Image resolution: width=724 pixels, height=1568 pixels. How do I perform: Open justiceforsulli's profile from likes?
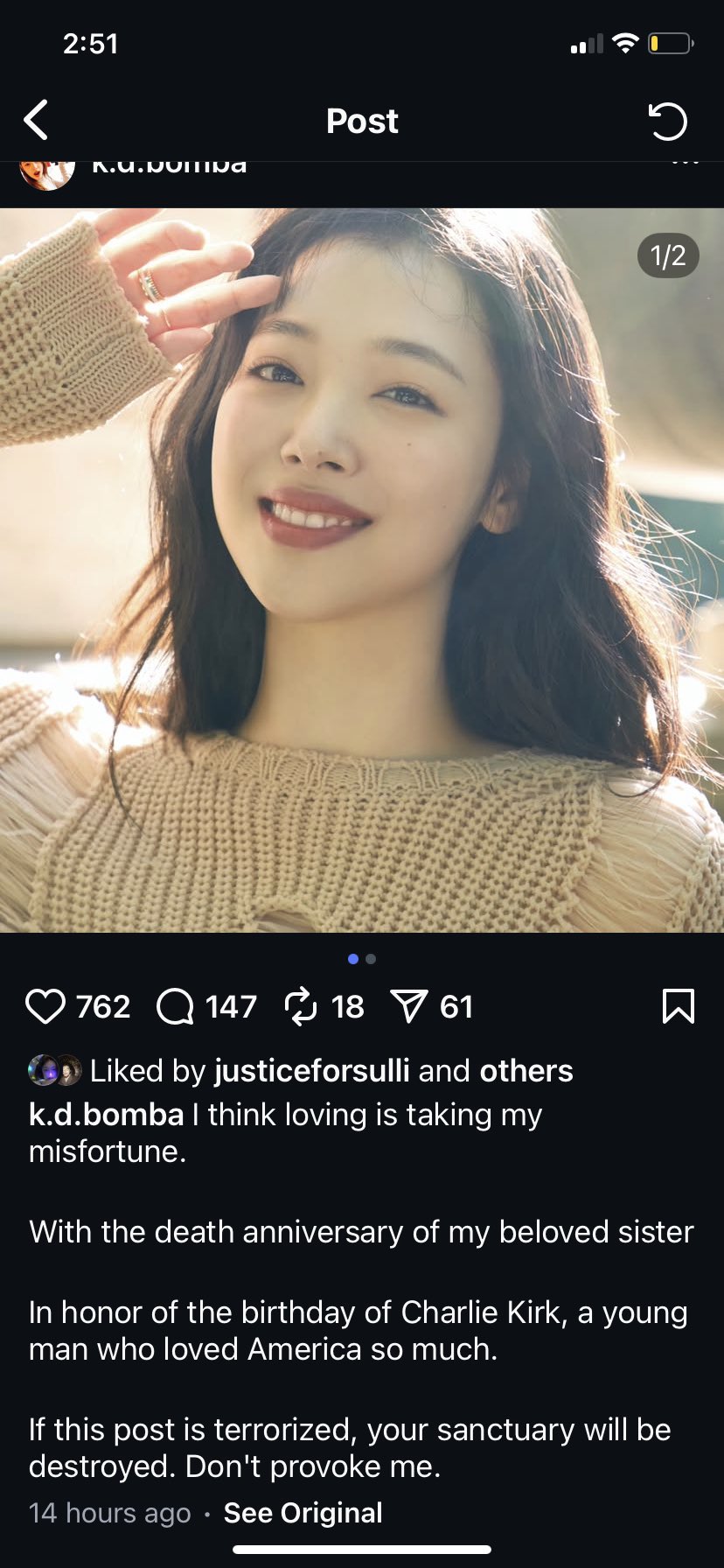coord(311,1070)
